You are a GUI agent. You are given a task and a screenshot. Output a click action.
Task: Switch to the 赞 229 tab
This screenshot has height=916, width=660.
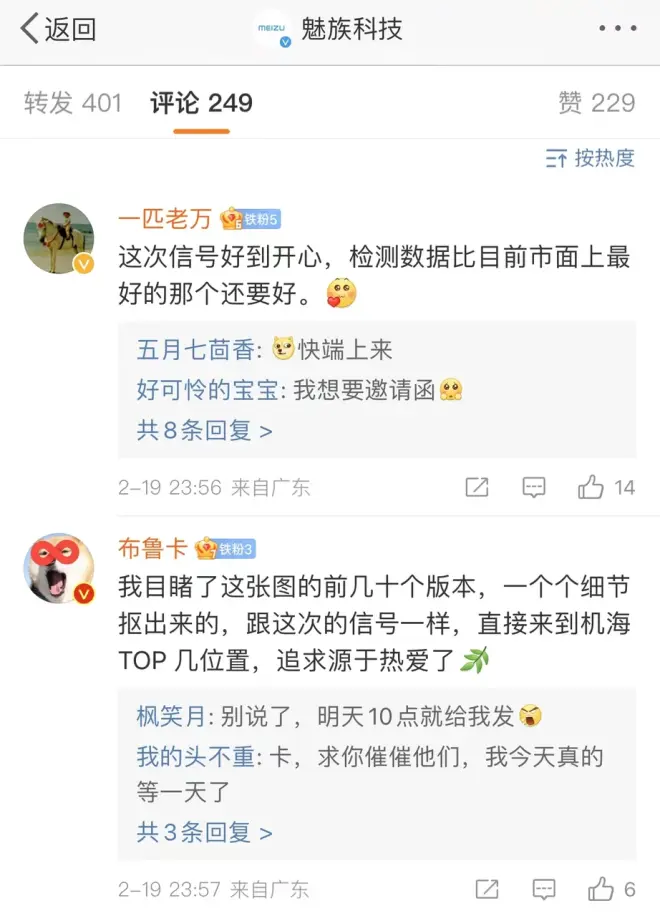point(597,102)
